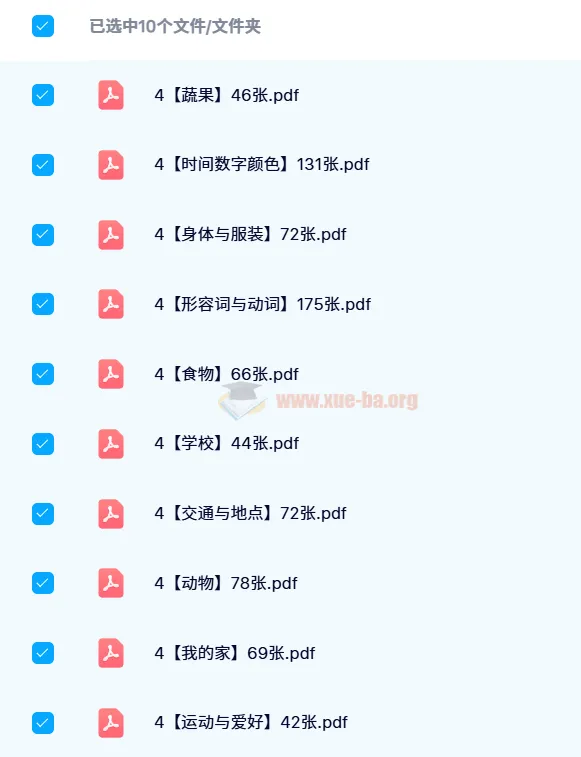The height and width of the screenshot is (757, 581).
Task: Uncheck the 【蔬果】46张.pdf checkbox
Action: tap(43, 95)
